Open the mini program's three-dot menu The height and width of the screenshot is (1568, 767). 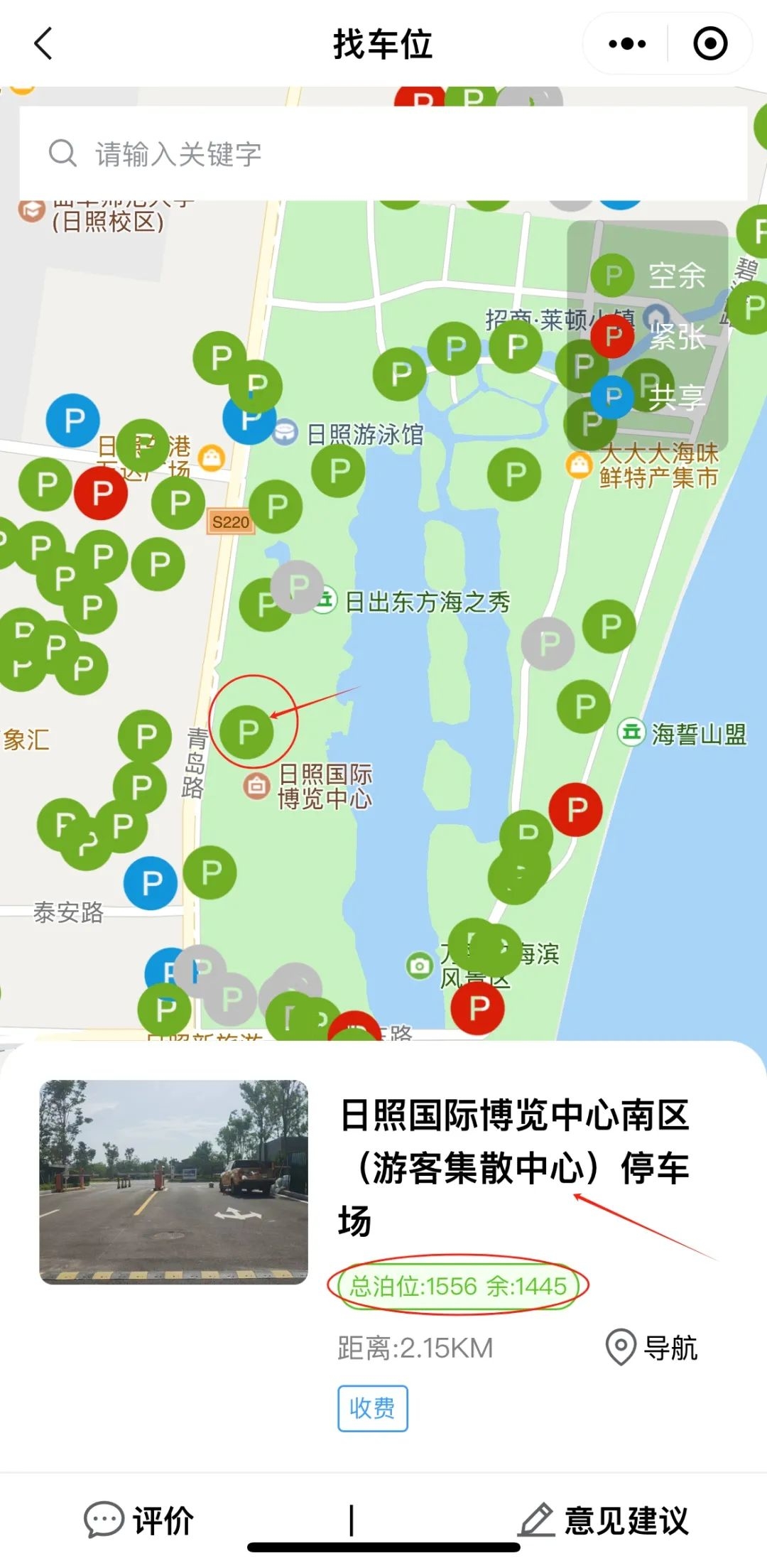coord(627,44)
